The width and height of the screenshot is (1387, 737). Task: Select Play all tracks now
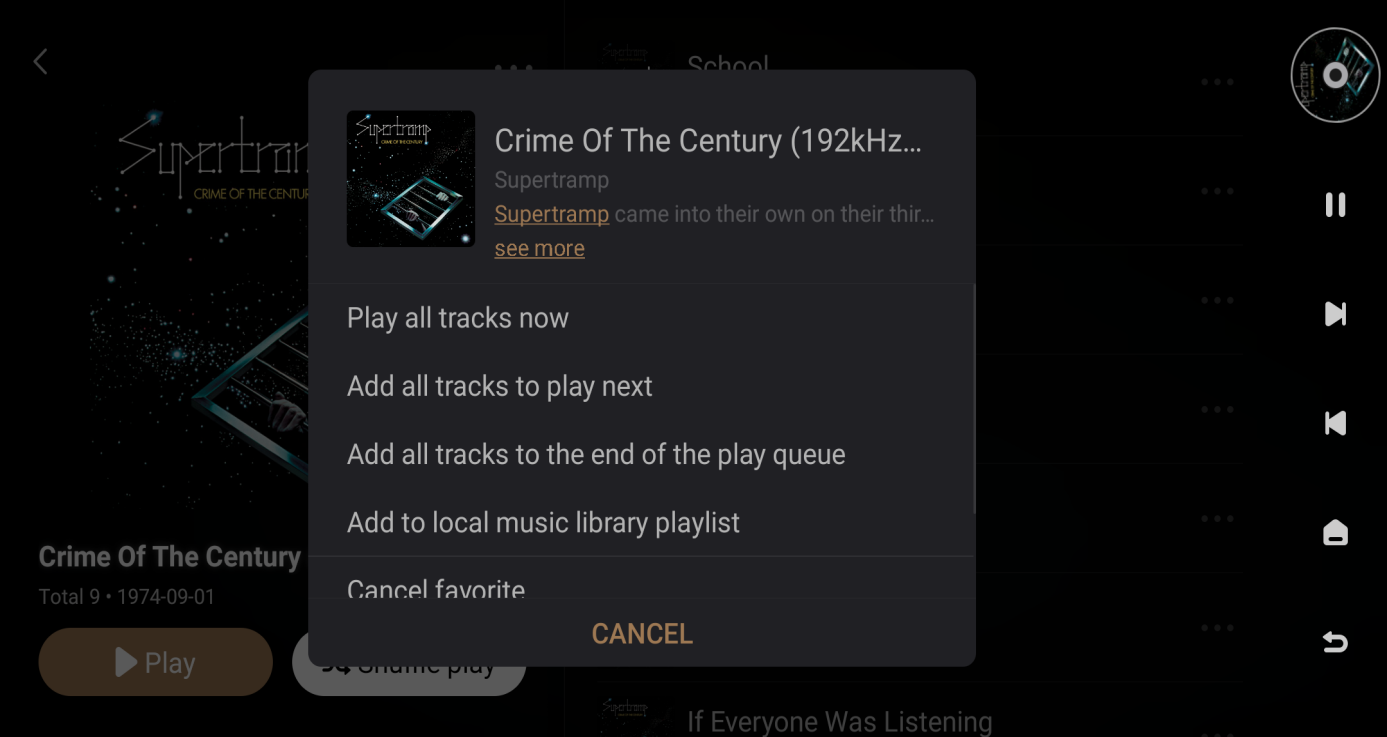[x=458, y=318]
